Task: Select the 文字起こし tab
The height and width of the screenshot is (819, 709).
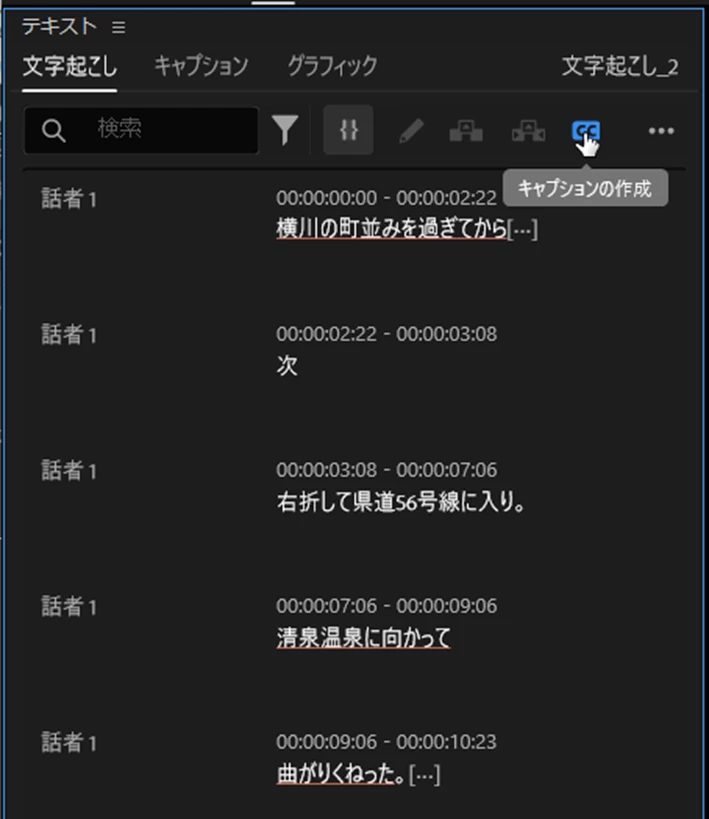Action: [70, 67]
